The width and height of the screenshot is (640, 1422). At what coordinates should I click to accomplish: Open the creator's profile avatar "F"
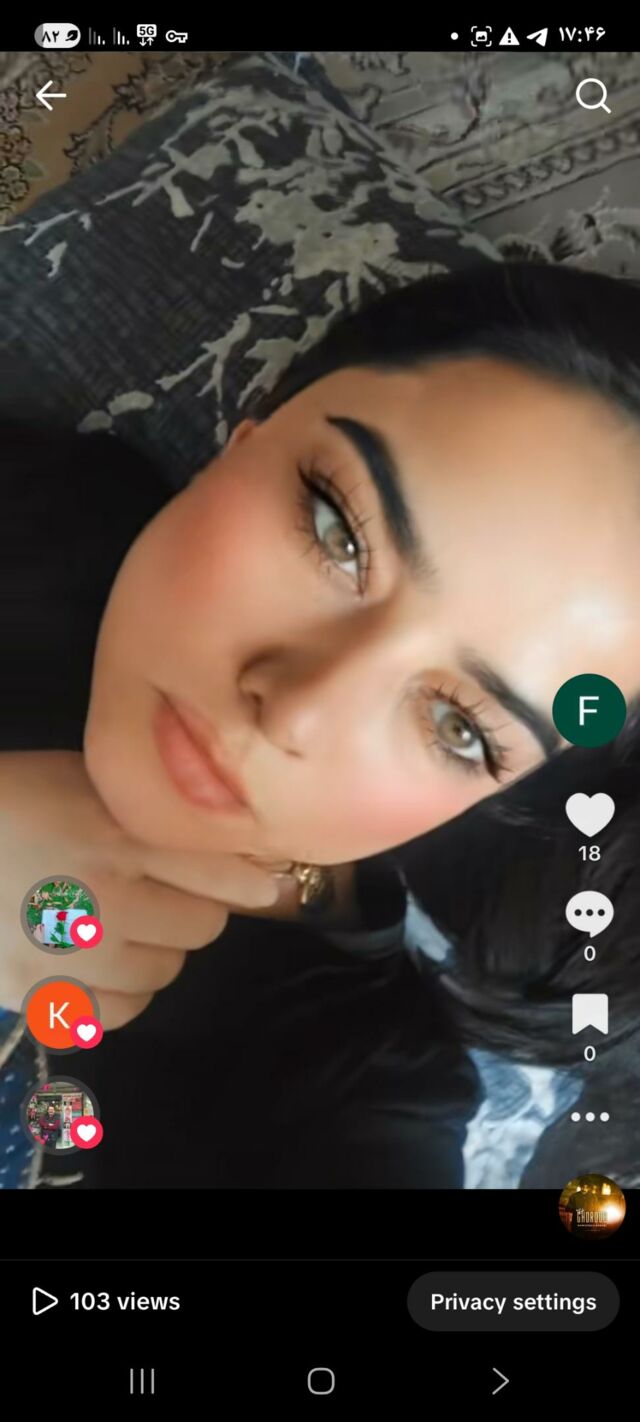(589, 710)
